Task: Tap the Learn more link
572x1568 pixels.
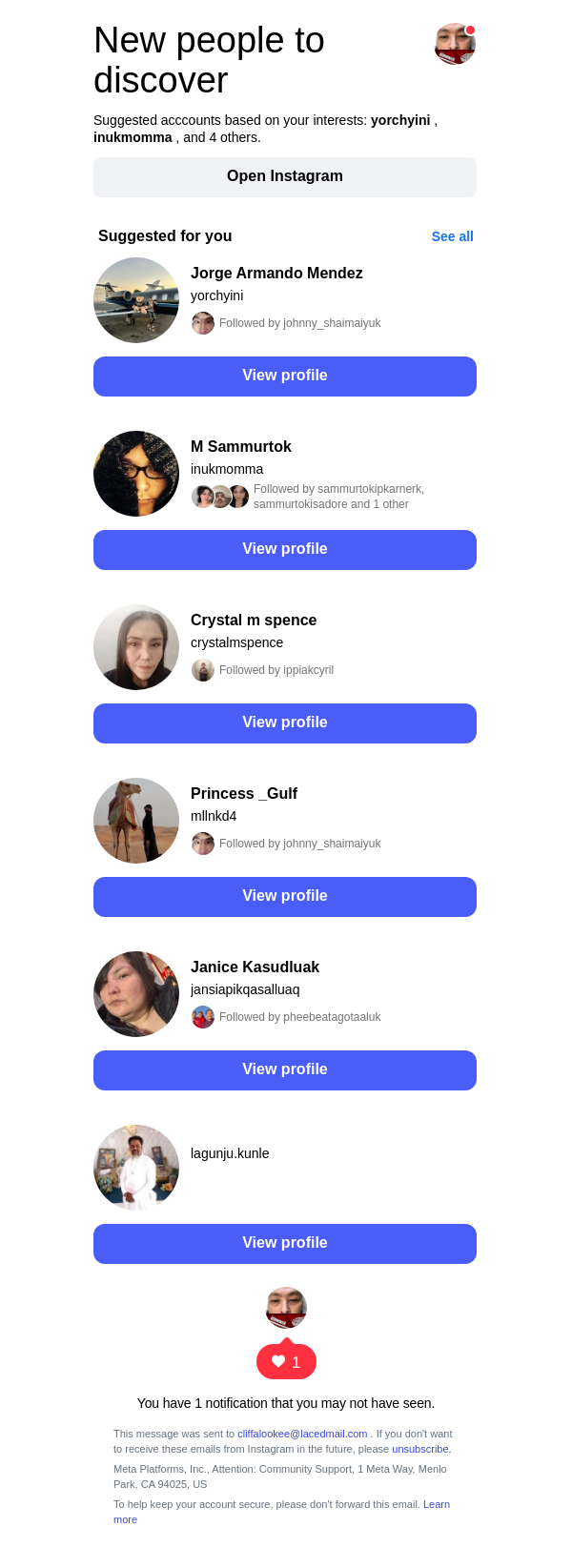Action: [x=436, y=1504]
